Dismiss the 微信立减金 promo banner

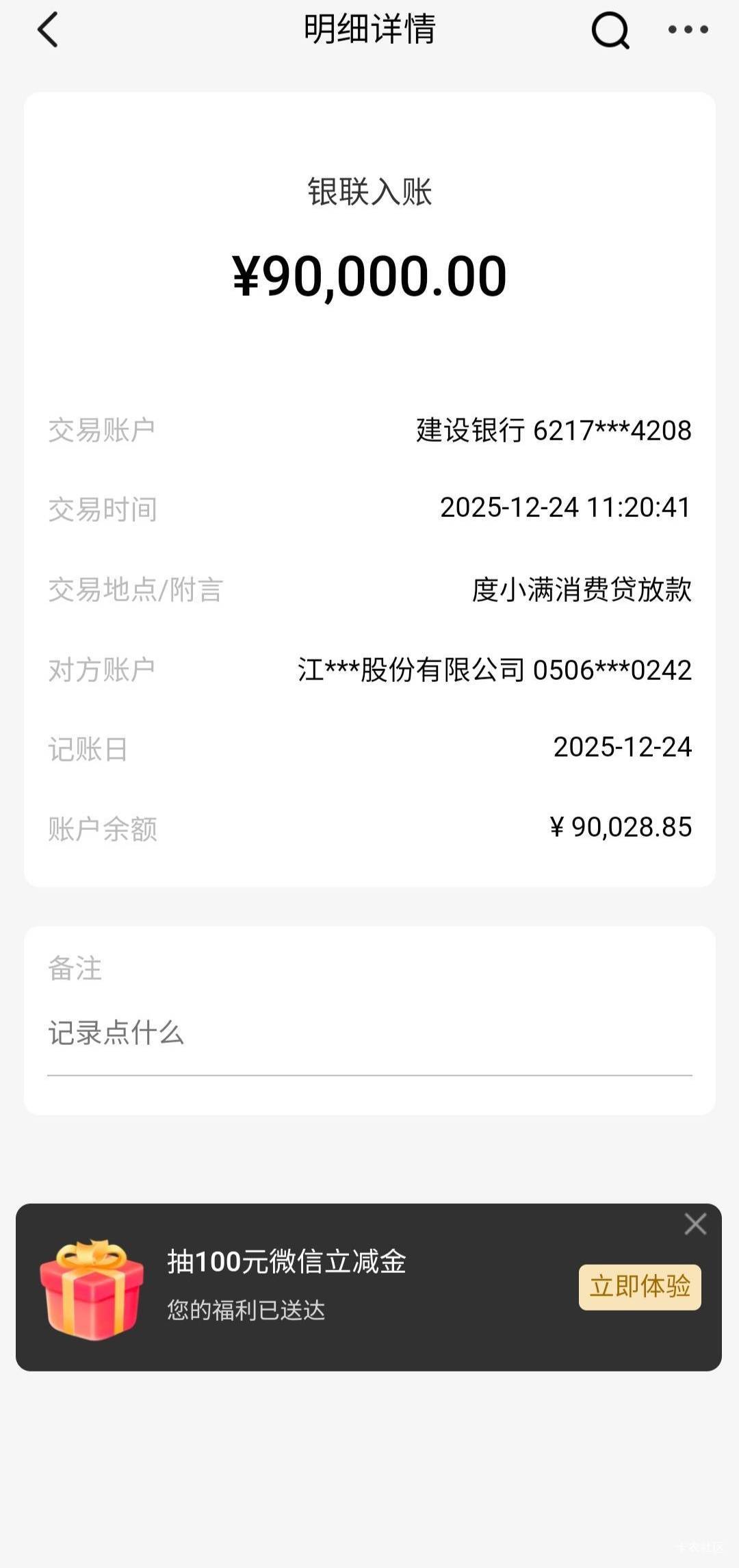click(695, 1224)
